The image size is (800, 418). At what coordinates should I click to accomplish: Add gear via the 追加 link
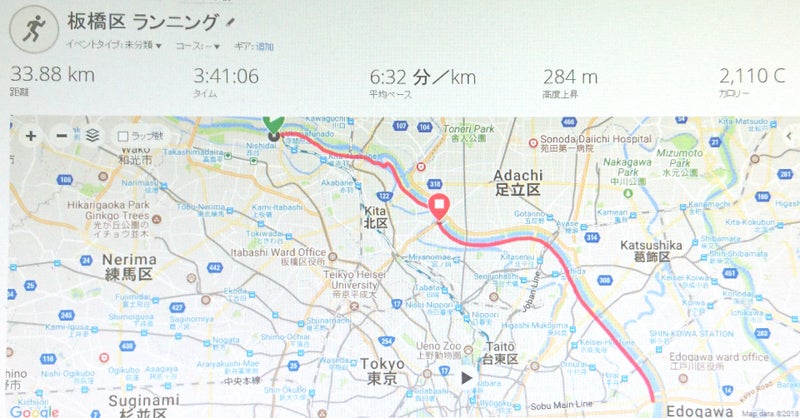265,46
